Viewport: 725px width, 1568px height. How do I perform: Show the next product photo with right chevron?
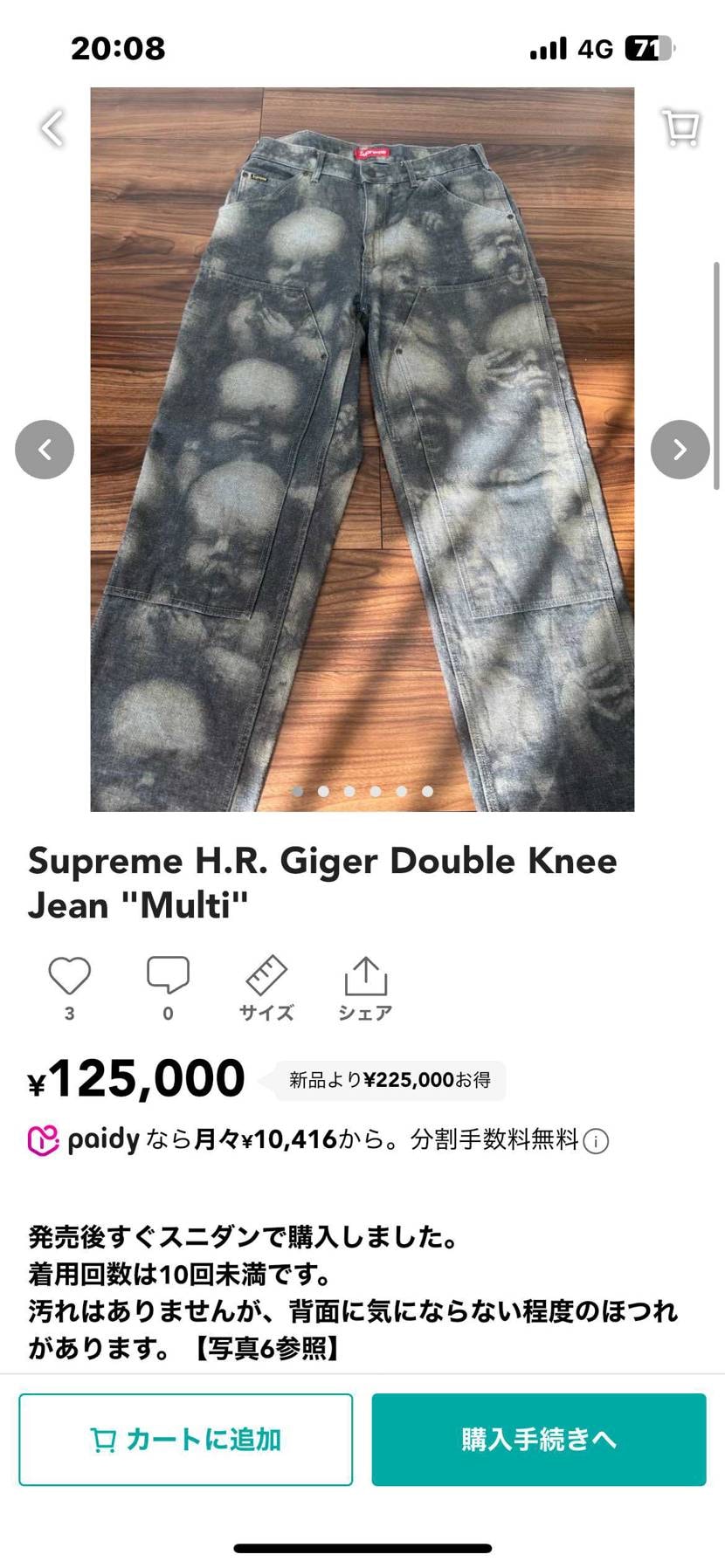coord(680,449)
